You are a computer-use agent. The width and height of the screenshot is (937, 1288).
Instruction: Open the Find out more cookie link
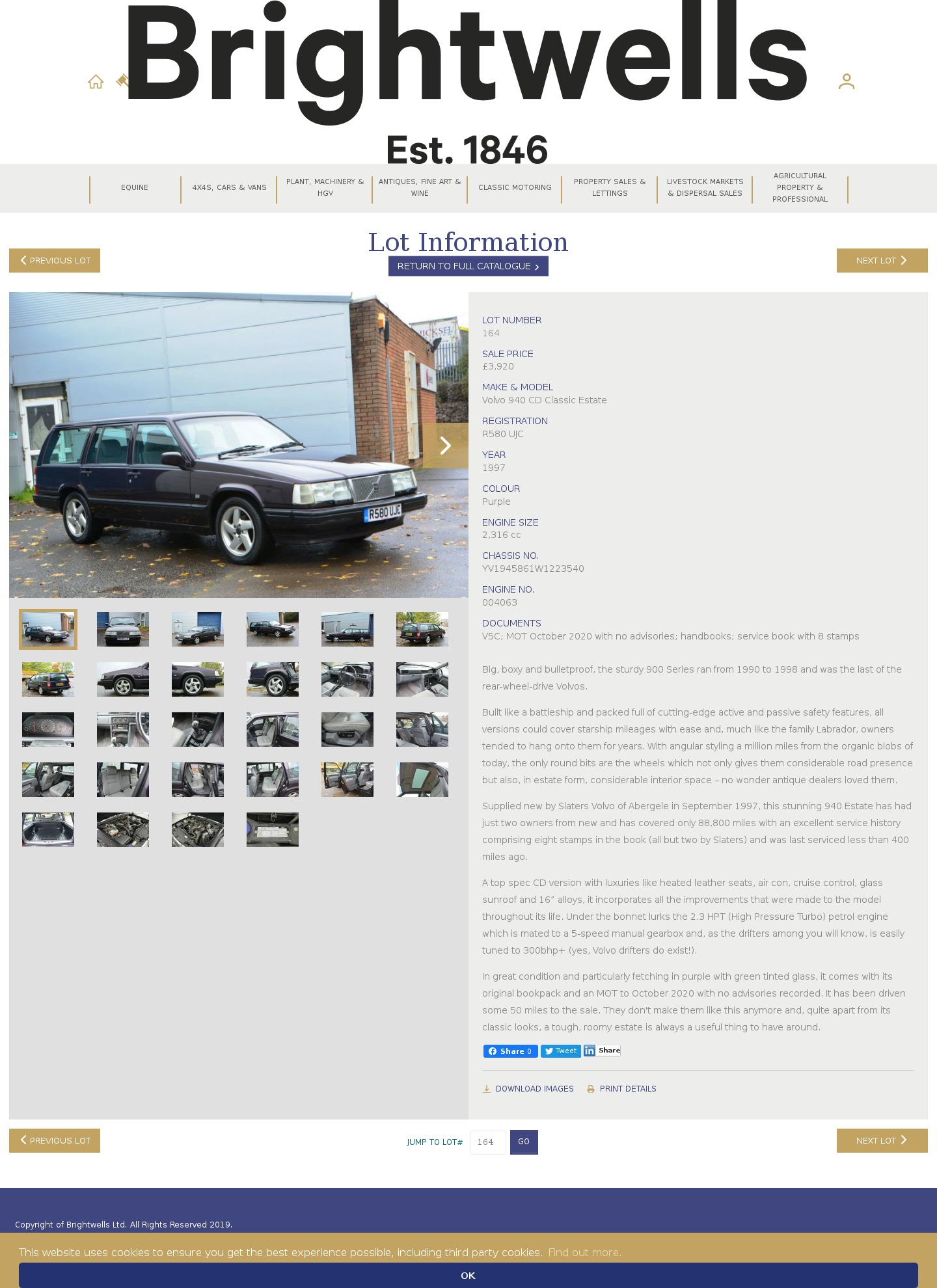pyautogui.click(x=584, y=1252)
